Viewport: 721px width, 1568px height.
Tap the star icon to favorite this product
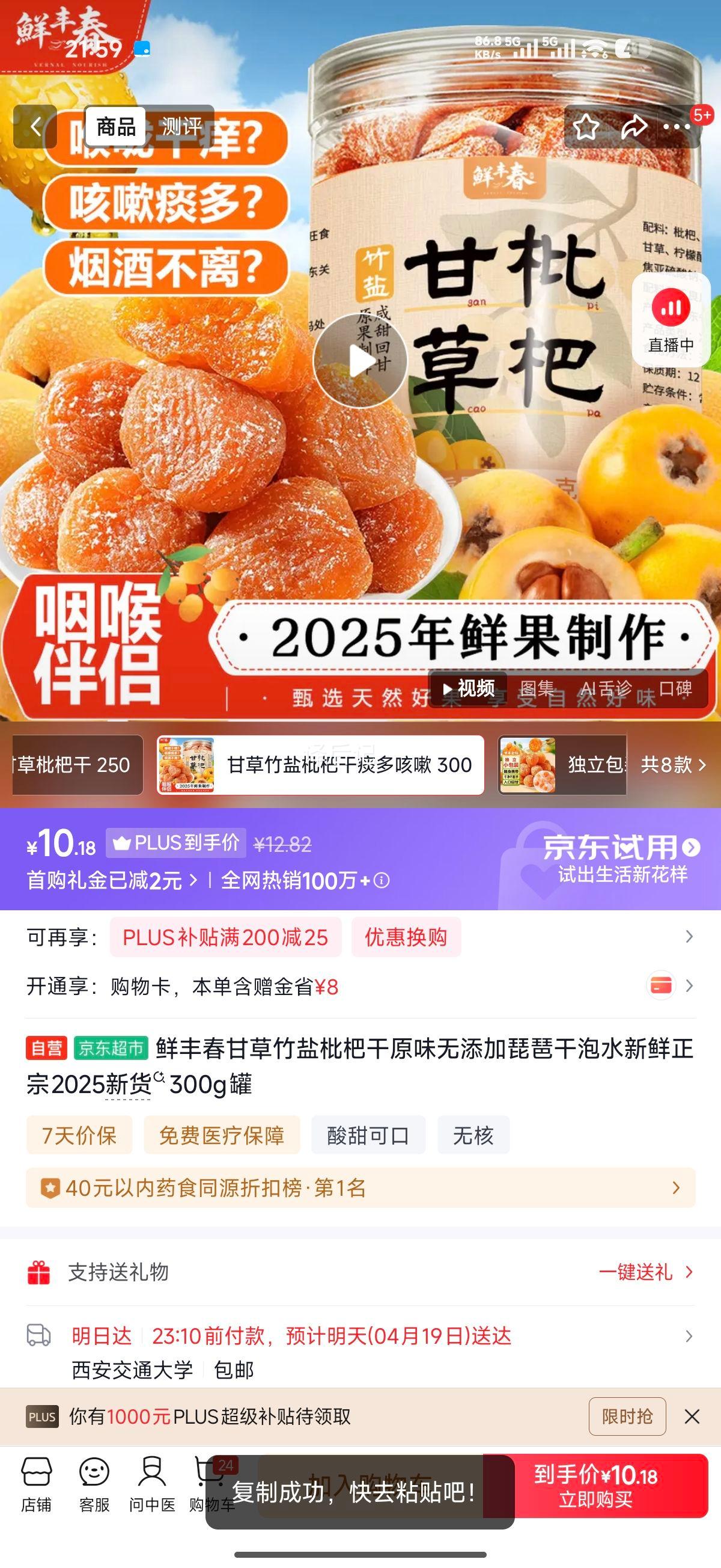[x=586, y=126]
